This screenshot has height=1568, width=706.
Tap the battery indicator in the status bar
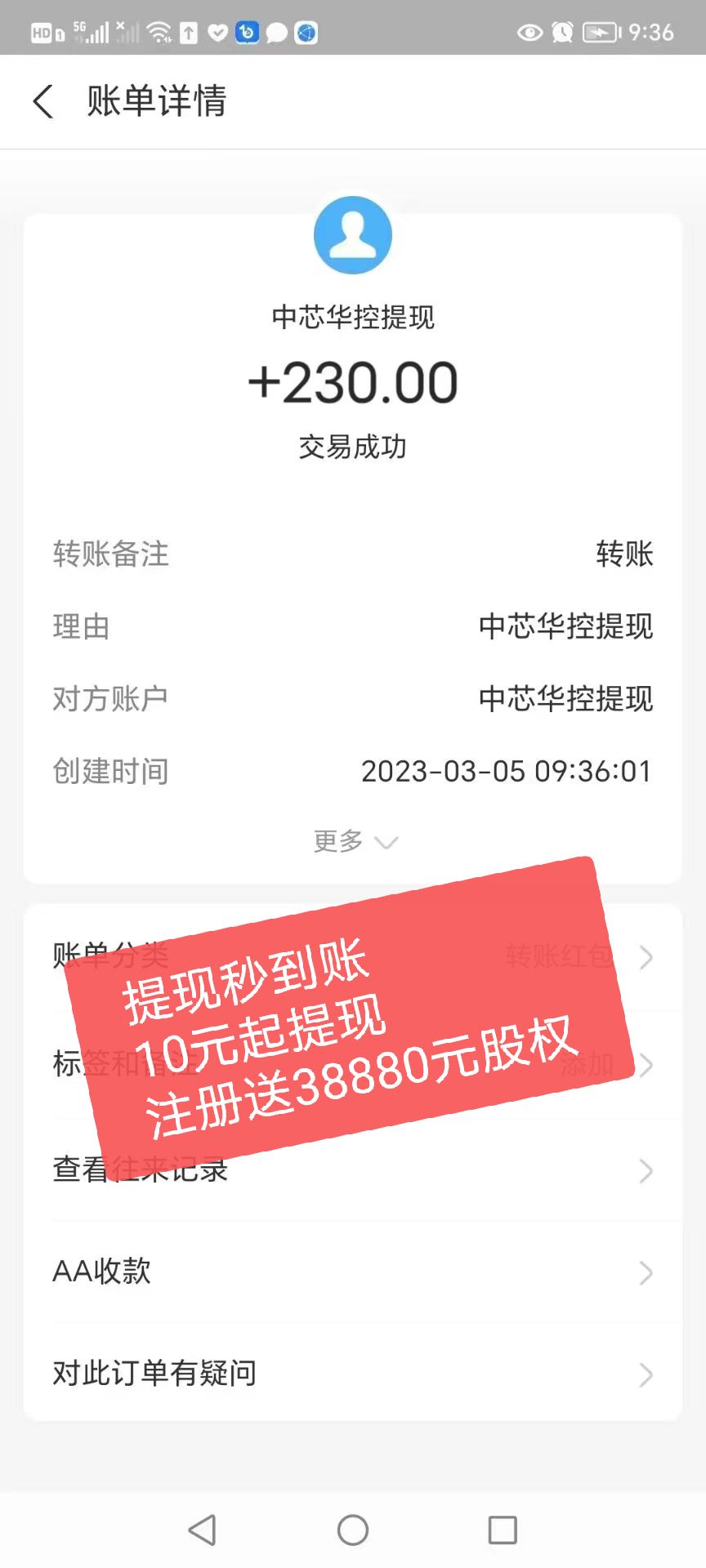600,33
